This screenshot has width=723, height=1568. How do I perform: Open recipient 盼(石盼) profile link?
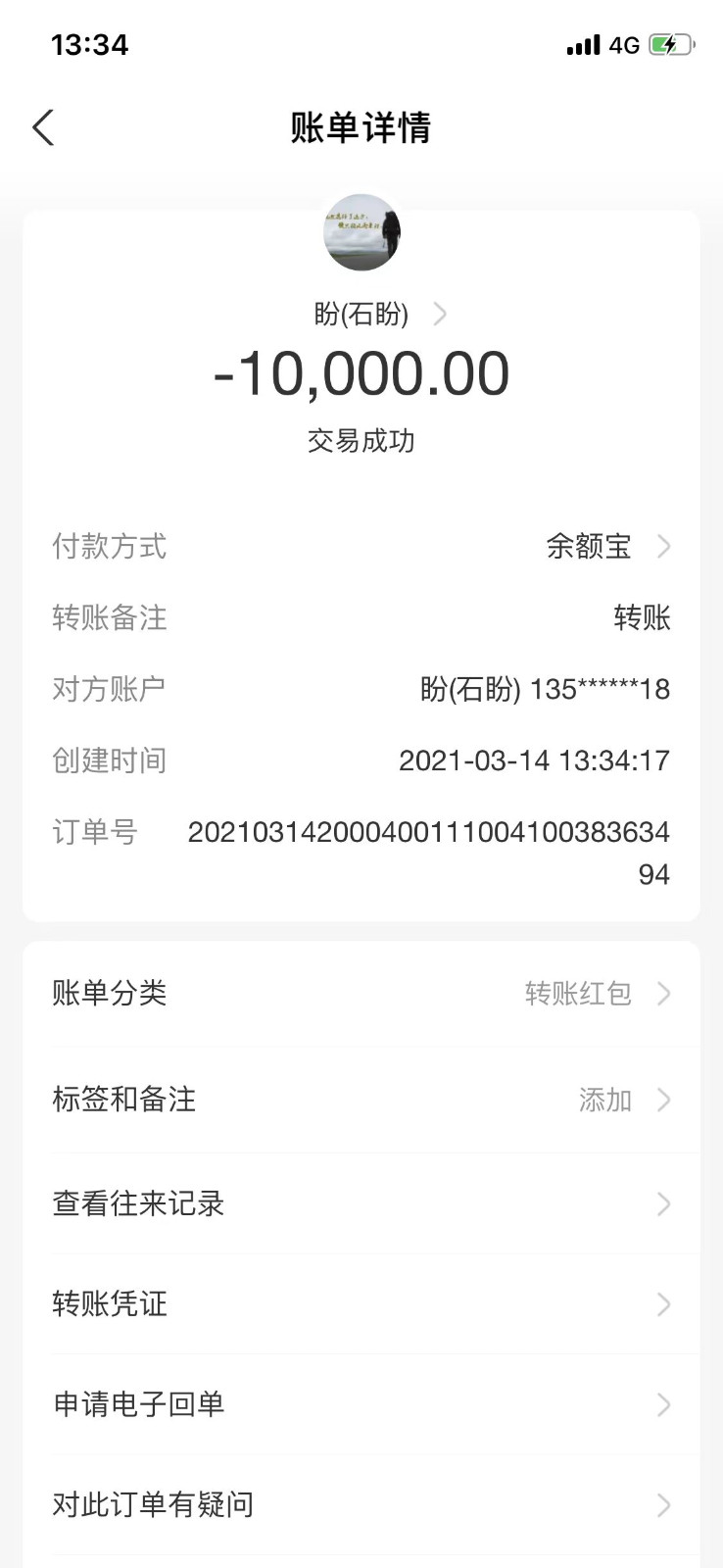pyautogui.click(x=377, y=314)
